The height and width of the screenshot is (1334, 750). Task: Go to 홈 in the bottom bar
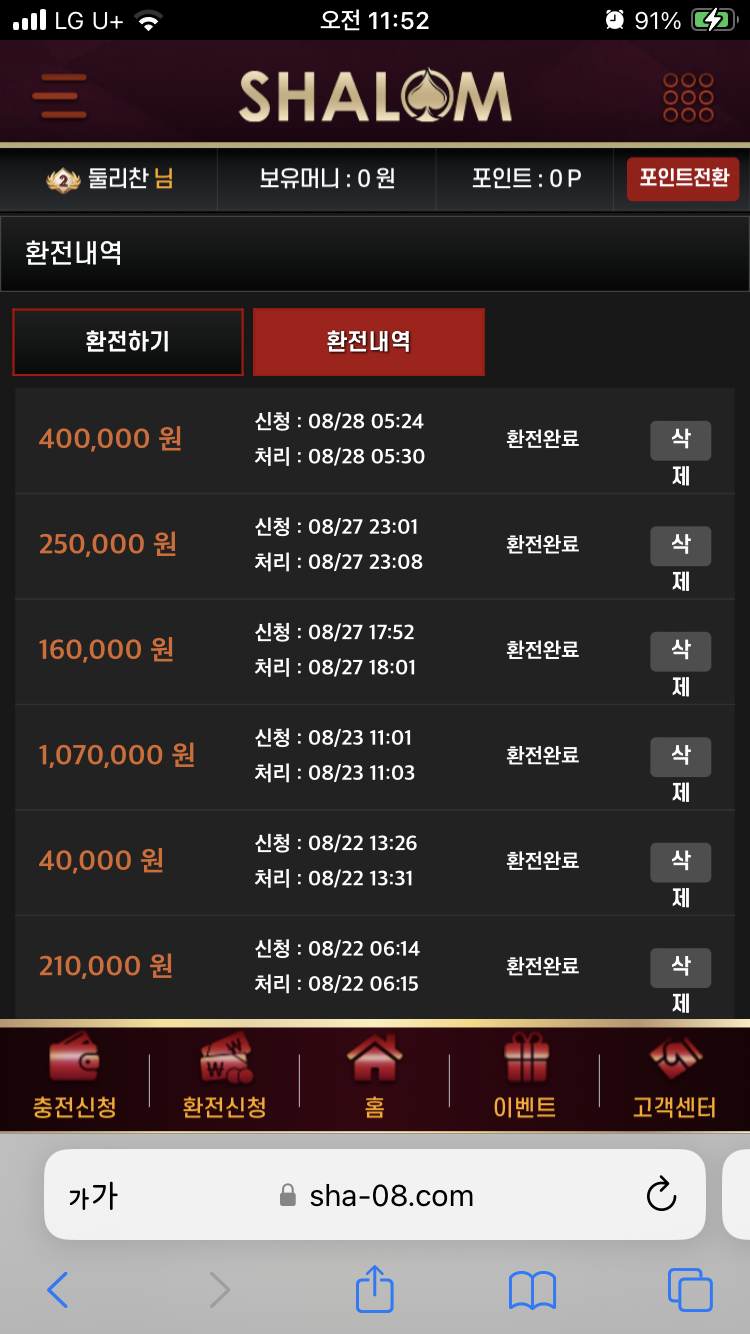pyautogui.click(x=374, y=1078)
